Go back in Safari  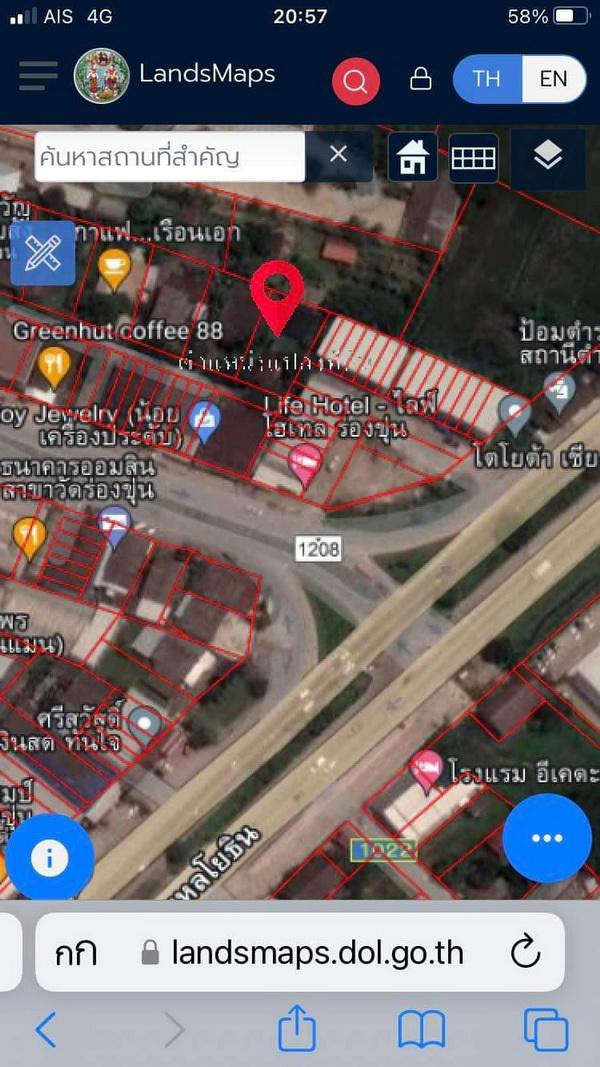[46, 1030]
